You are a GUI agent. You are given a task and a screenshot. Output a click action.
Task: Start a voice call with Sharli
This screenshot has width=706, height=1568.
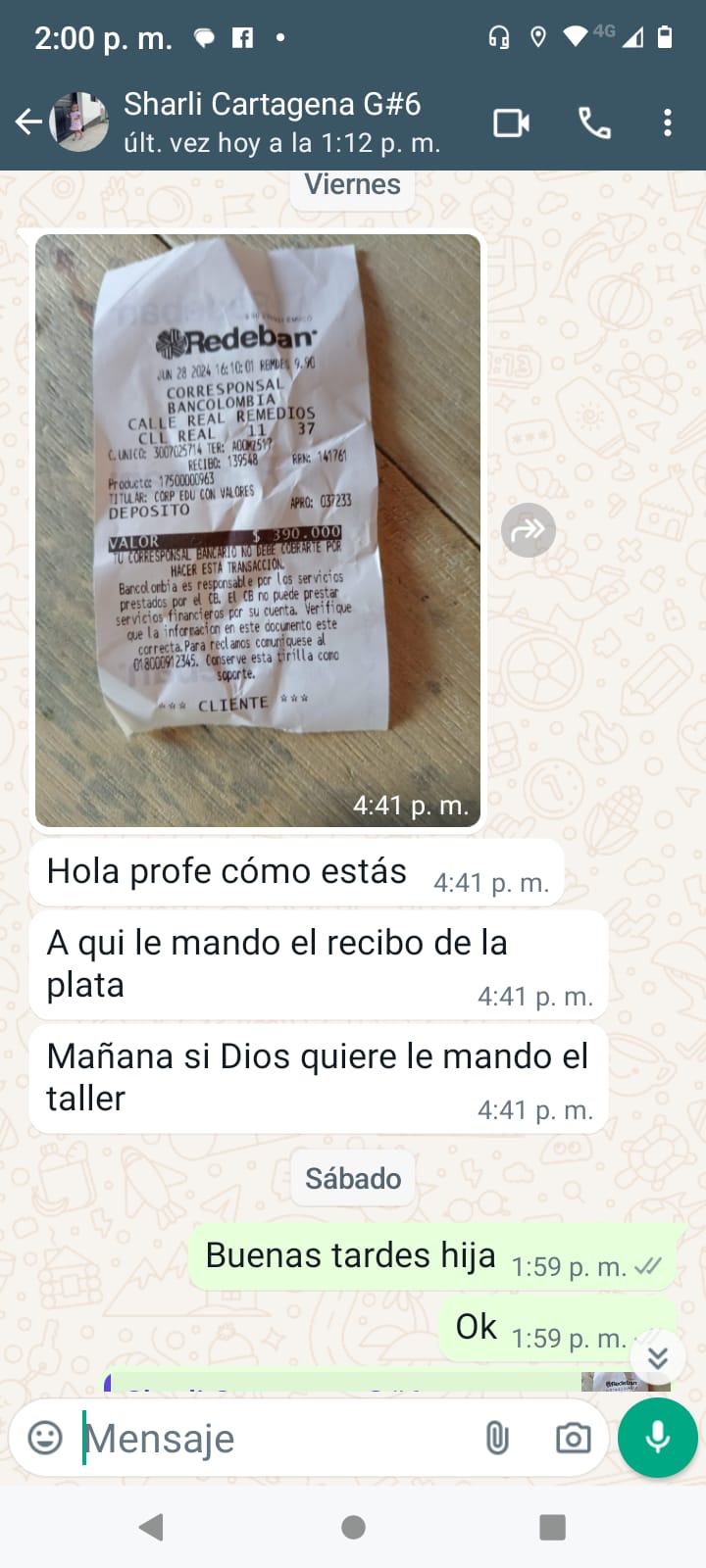tap(594, 123)
